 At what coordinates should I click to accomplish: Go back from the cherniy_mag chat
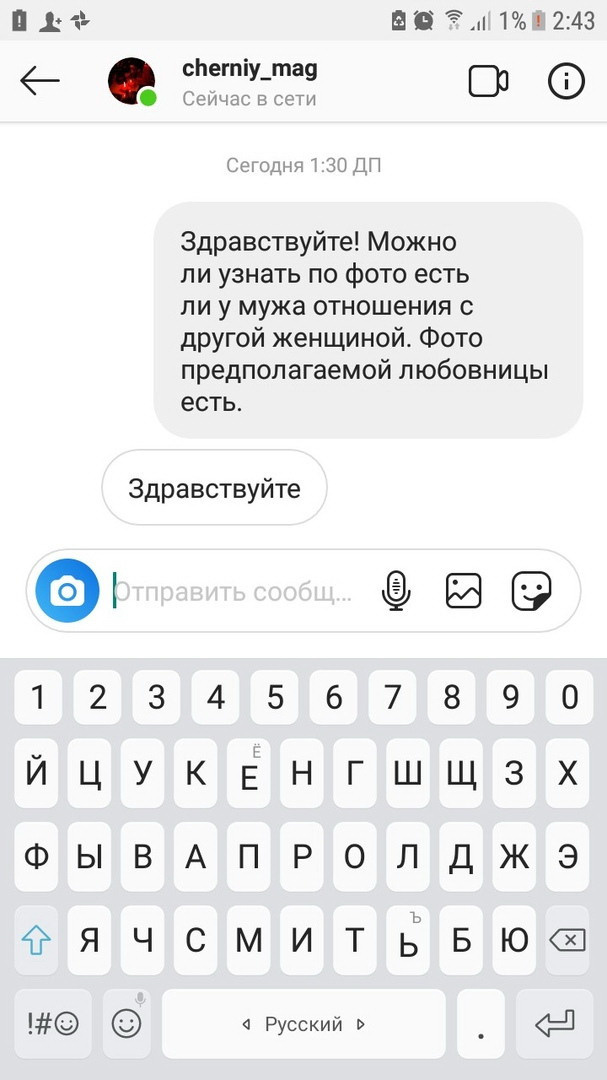(40, 81)
